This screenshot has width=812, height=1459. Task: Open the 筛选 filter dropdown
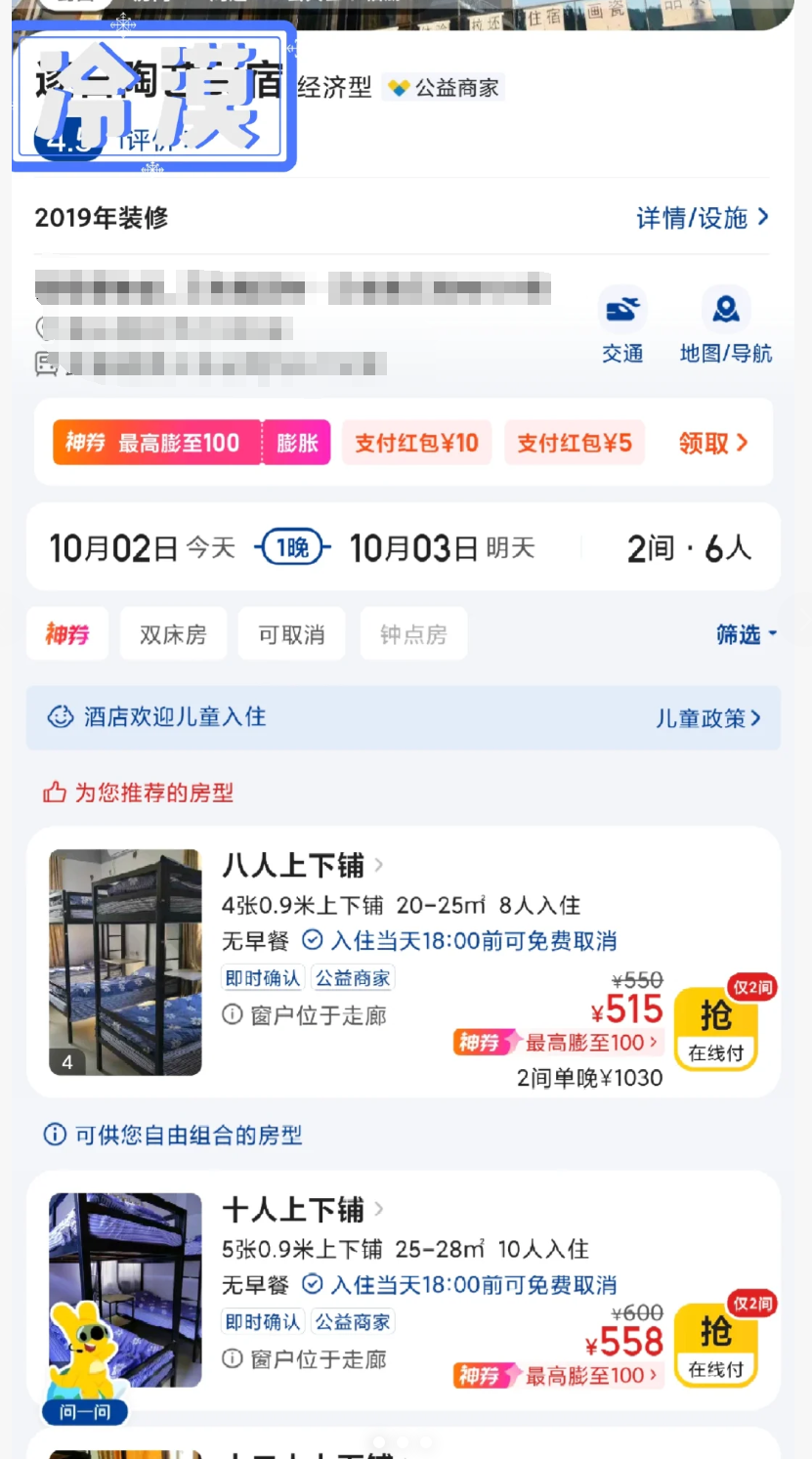(746, 634)
